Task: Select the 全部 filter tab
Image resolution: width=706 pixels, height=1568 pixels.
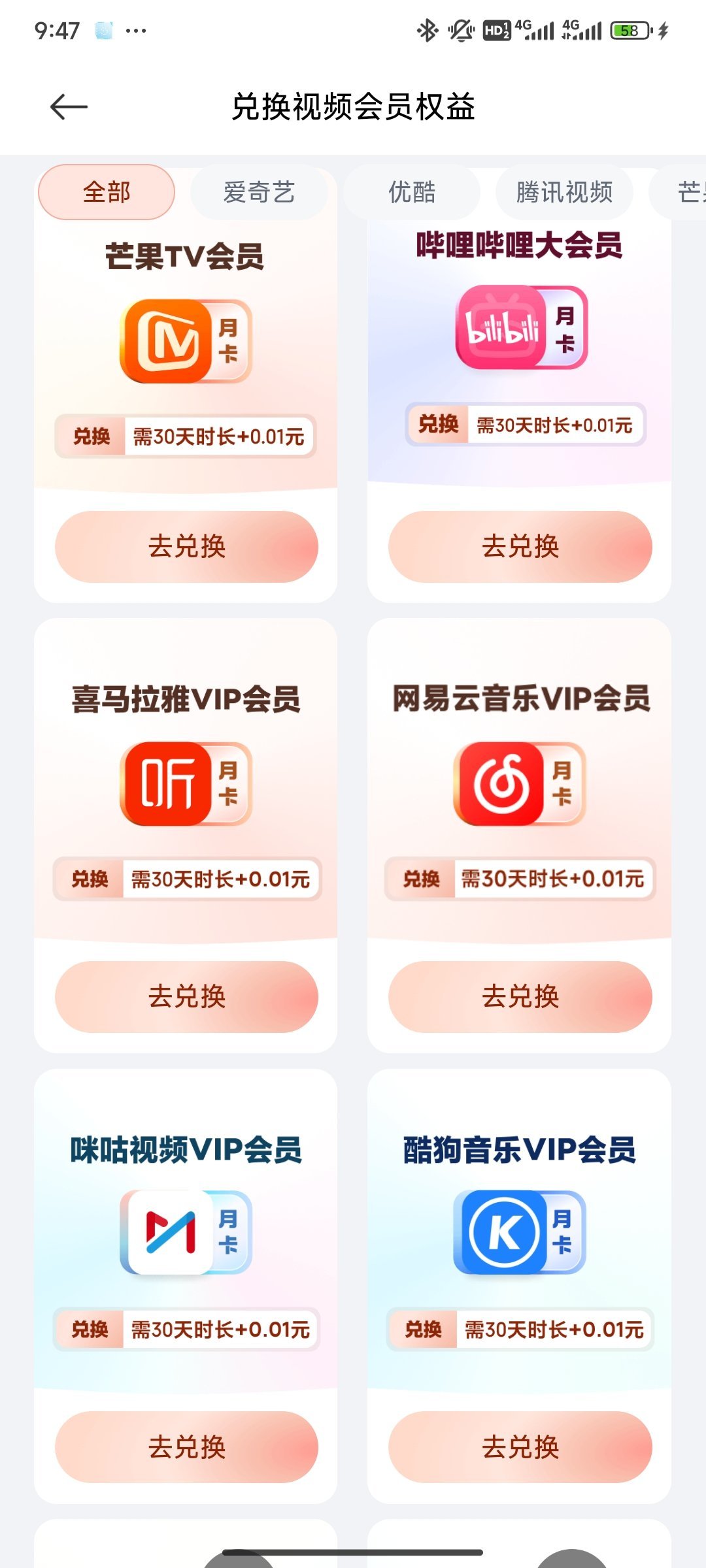Action: (x=107, y=193)
